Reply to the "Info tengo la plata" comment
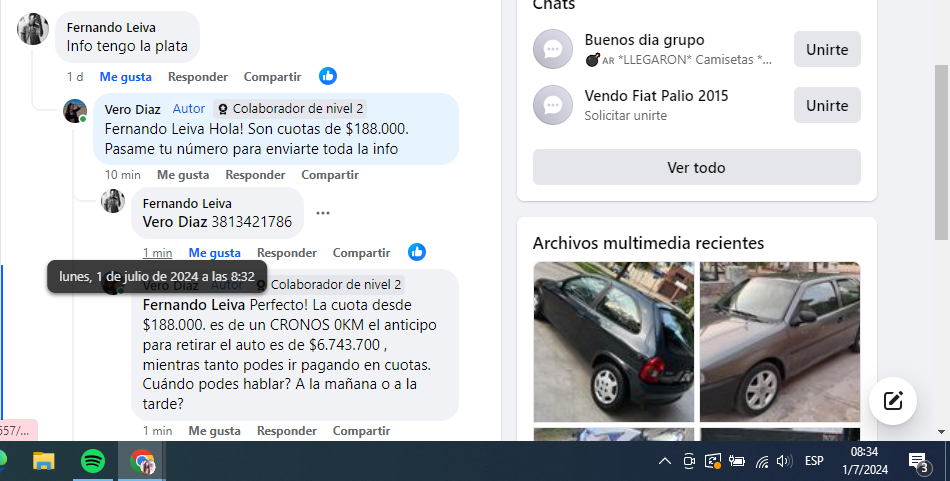The height and width of the screenshot is (481, 950). [197, 77]
